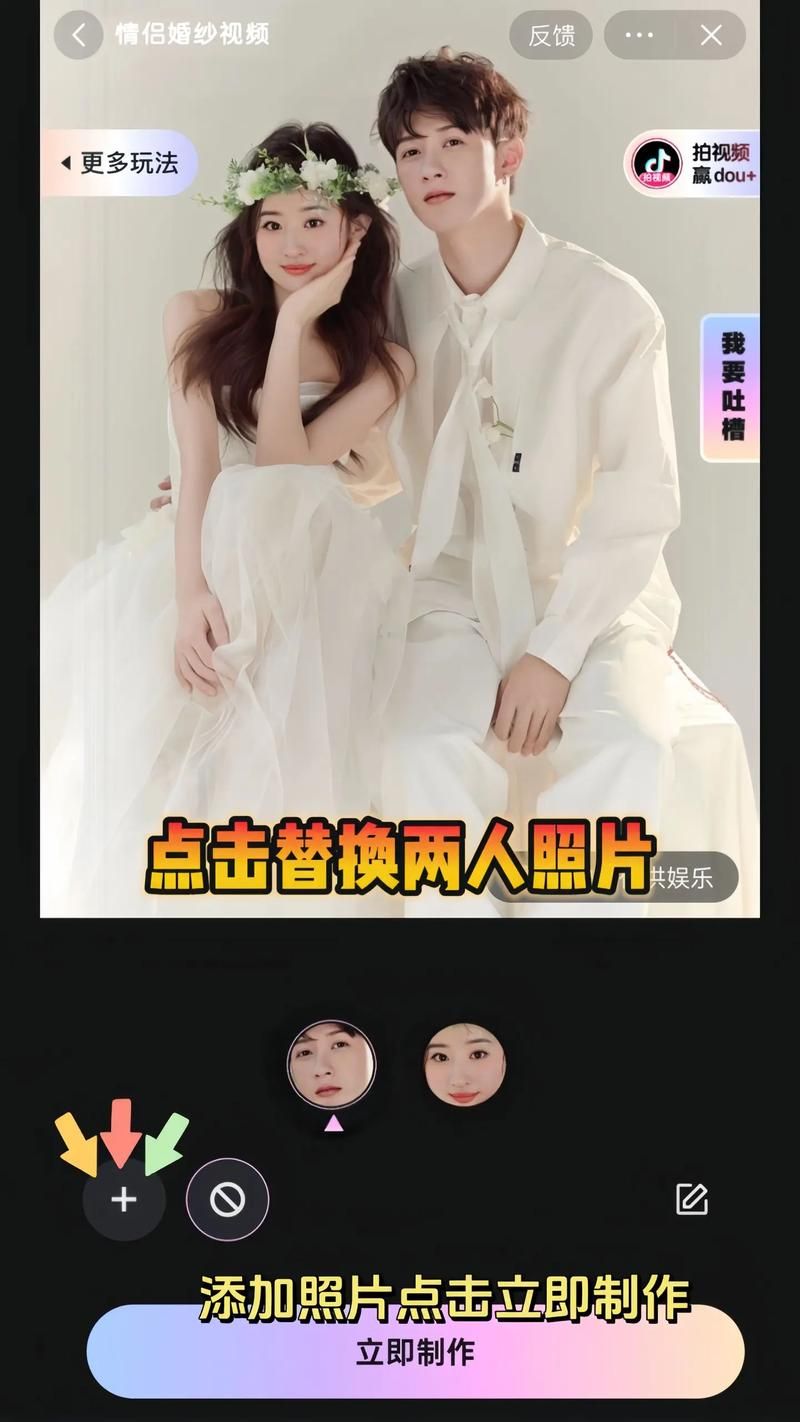800x1422 pixels.
Task: Select the female face thumbnail
Action: point(464,1065)
